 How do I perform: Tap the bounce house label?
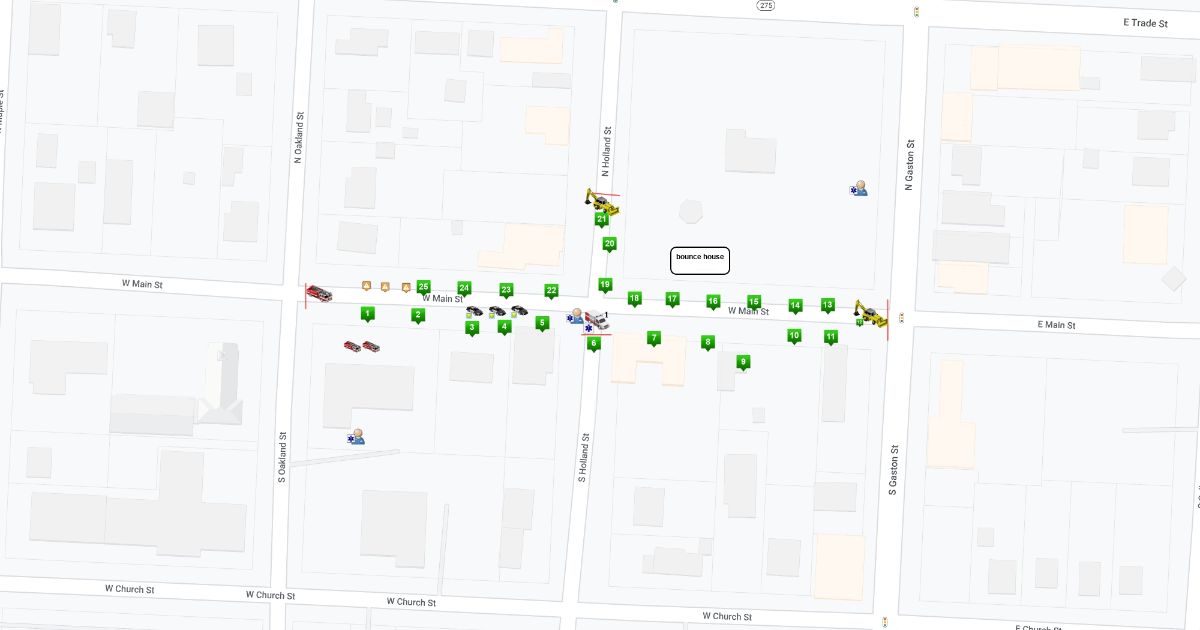click(x=700, y=260)
